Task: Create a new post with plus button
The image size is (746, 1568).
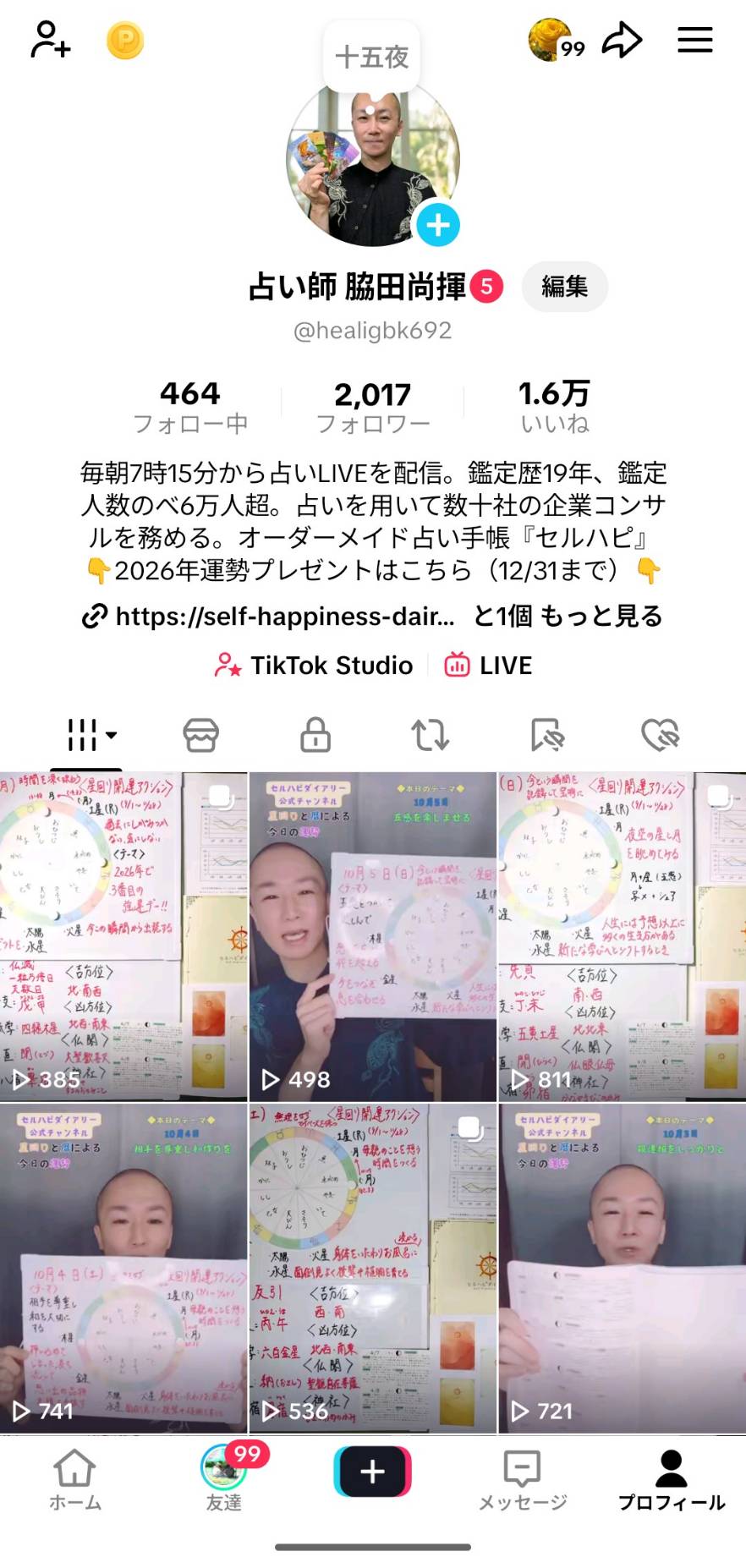Action: (372, 1472)
